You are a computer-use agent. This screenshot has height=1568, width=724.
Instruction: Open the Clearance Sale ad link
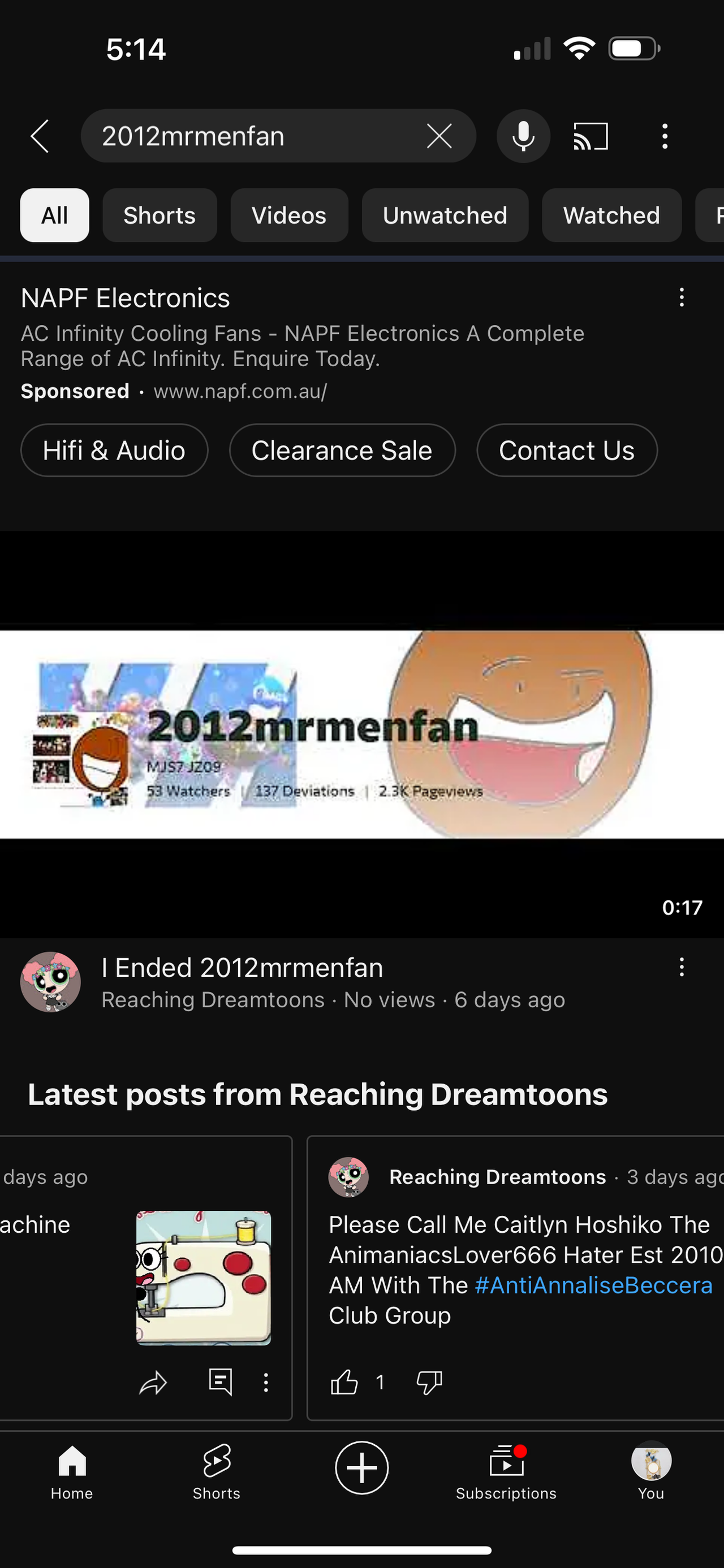[342, 451]
